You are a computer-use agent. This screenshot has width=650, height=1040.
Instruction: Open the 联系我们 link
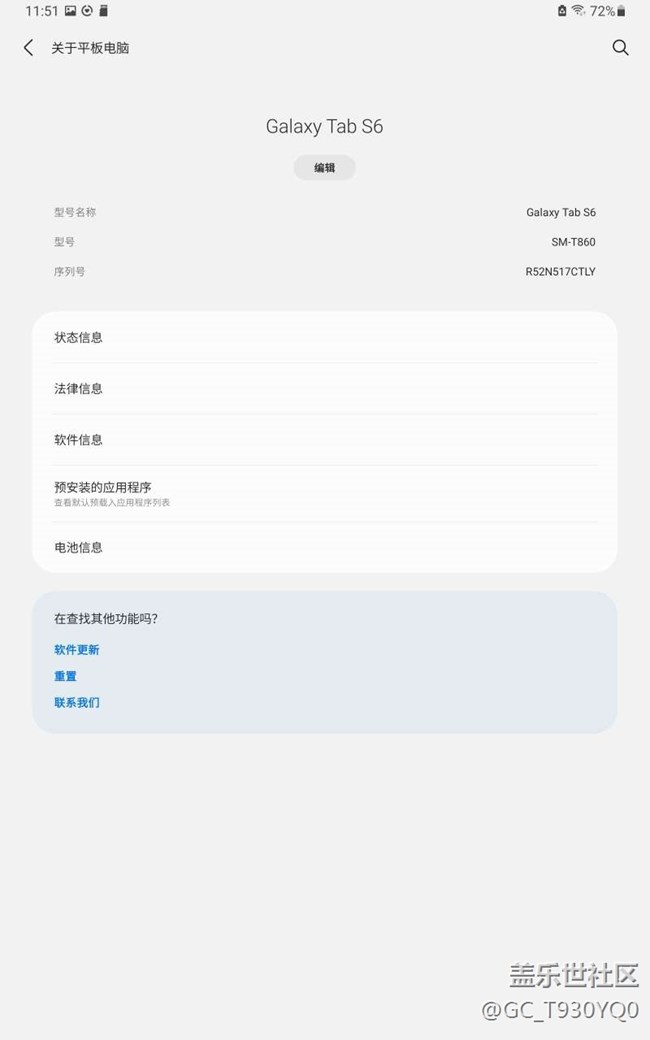pyautogui.click(x=77, y=703)
